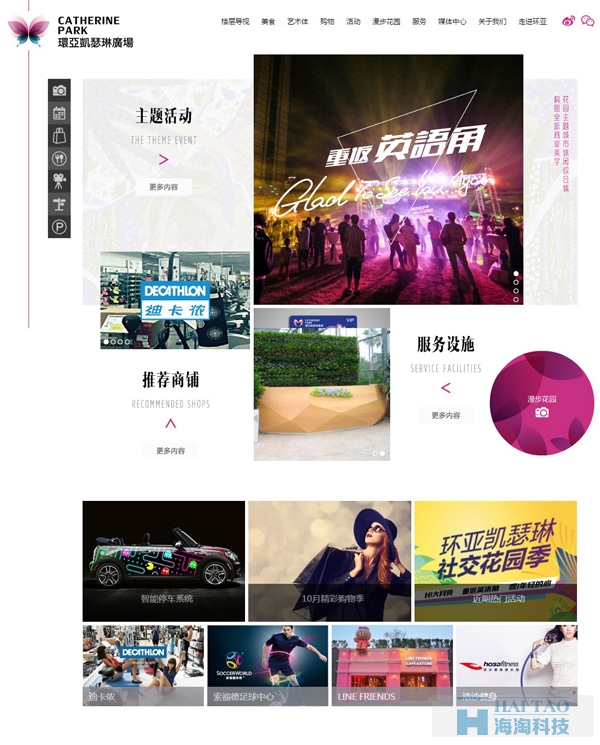This screenshot has width=600, height=745.
Task: Open the 索福德足球中心 tile
Action: (267, 666)
